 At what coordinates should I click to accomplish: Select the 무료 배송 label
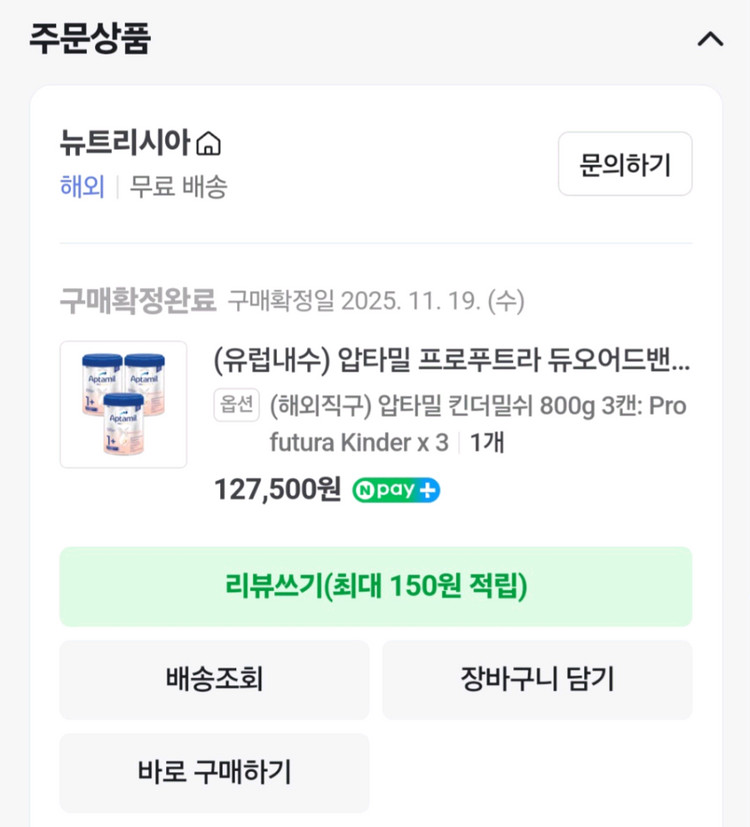[x=180, y=187]
